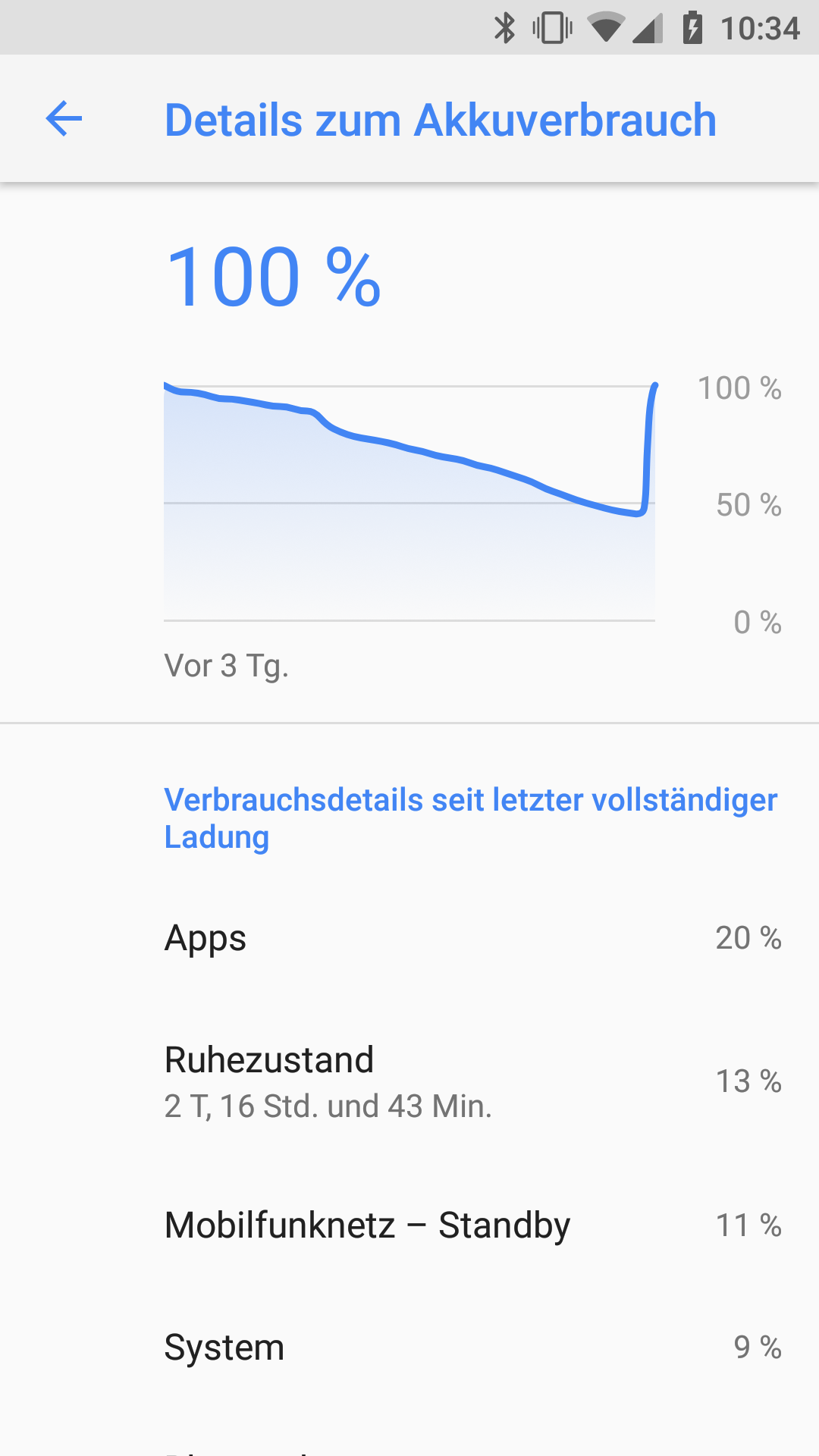Select Mobilfunknetz – Standby entry
Image resolution: width=819 pixels, height=1456 pixels.
[x=409, y=1225]
